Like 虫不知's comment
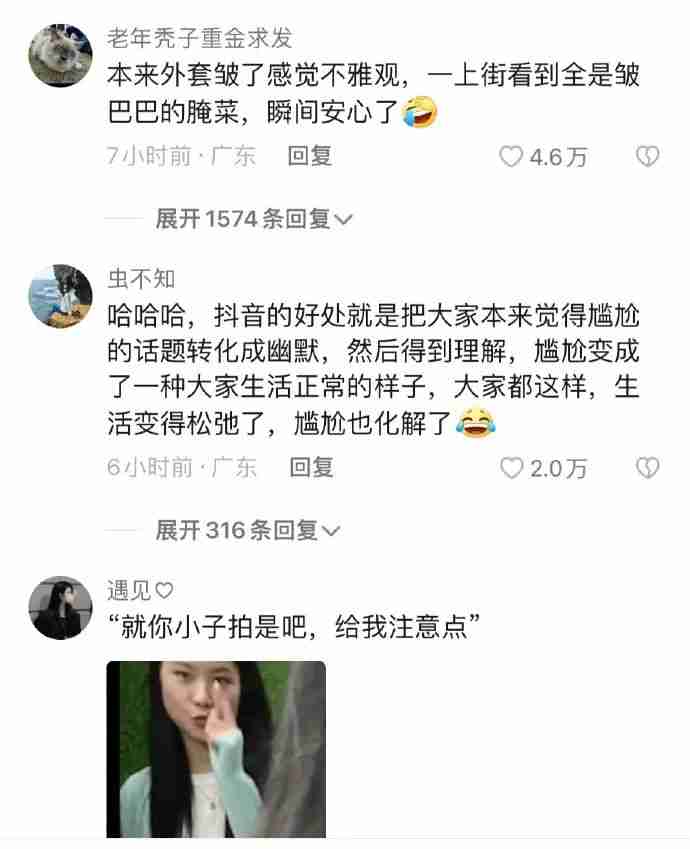Screen dimensions: 690x849 click(x=511, y=467)
